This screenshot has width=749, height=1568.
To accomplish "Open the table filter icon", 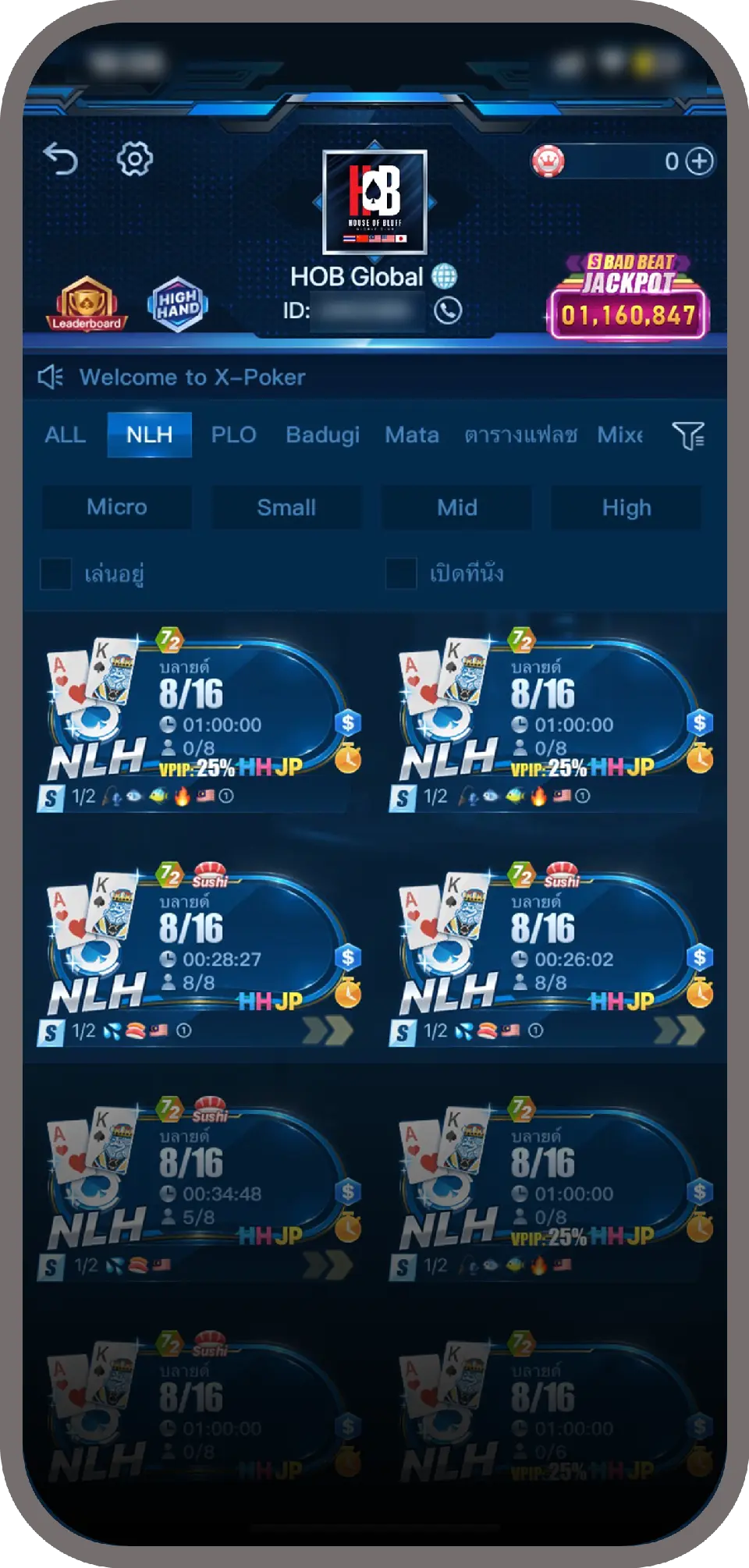I will click(688, 435).
